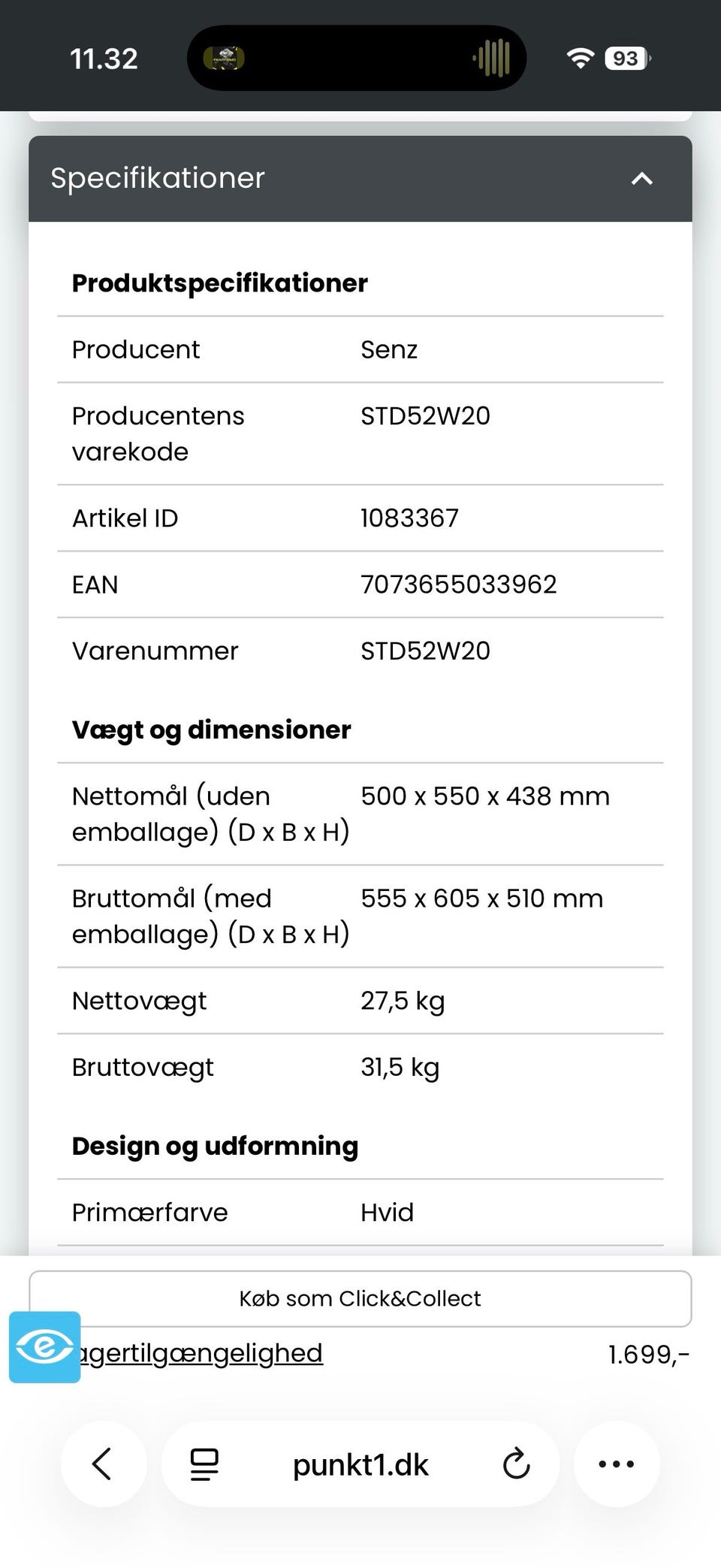Viewport: 721px width, 1568px height.
Task: Open the page reader menu icon
Action: [204, 1464]
